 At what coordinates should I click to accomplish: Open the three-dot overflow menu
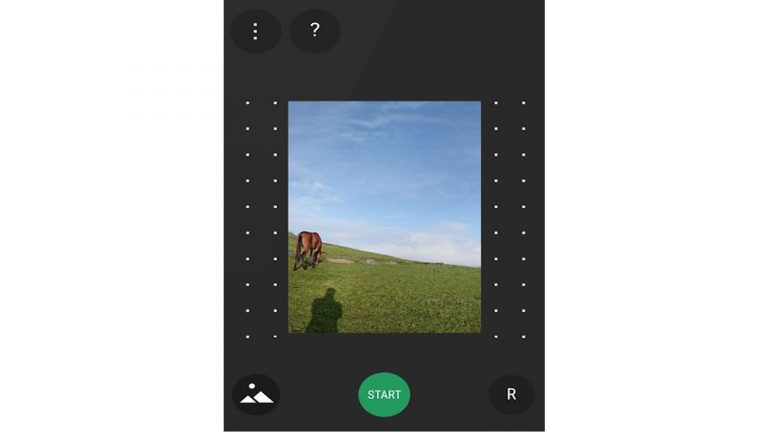255,31
